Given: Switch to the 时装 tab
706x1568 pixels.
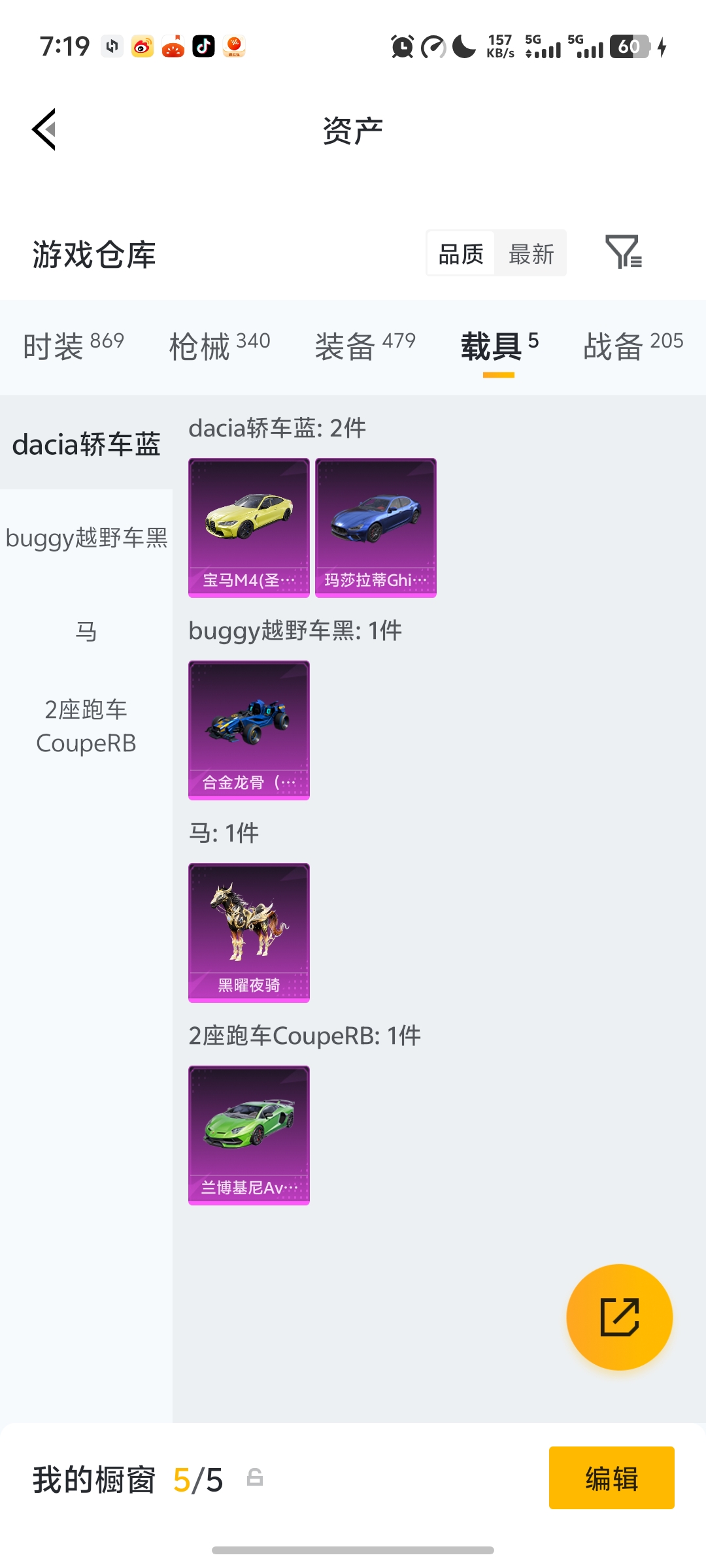Looking at the screenshot, I should point(73,345).
